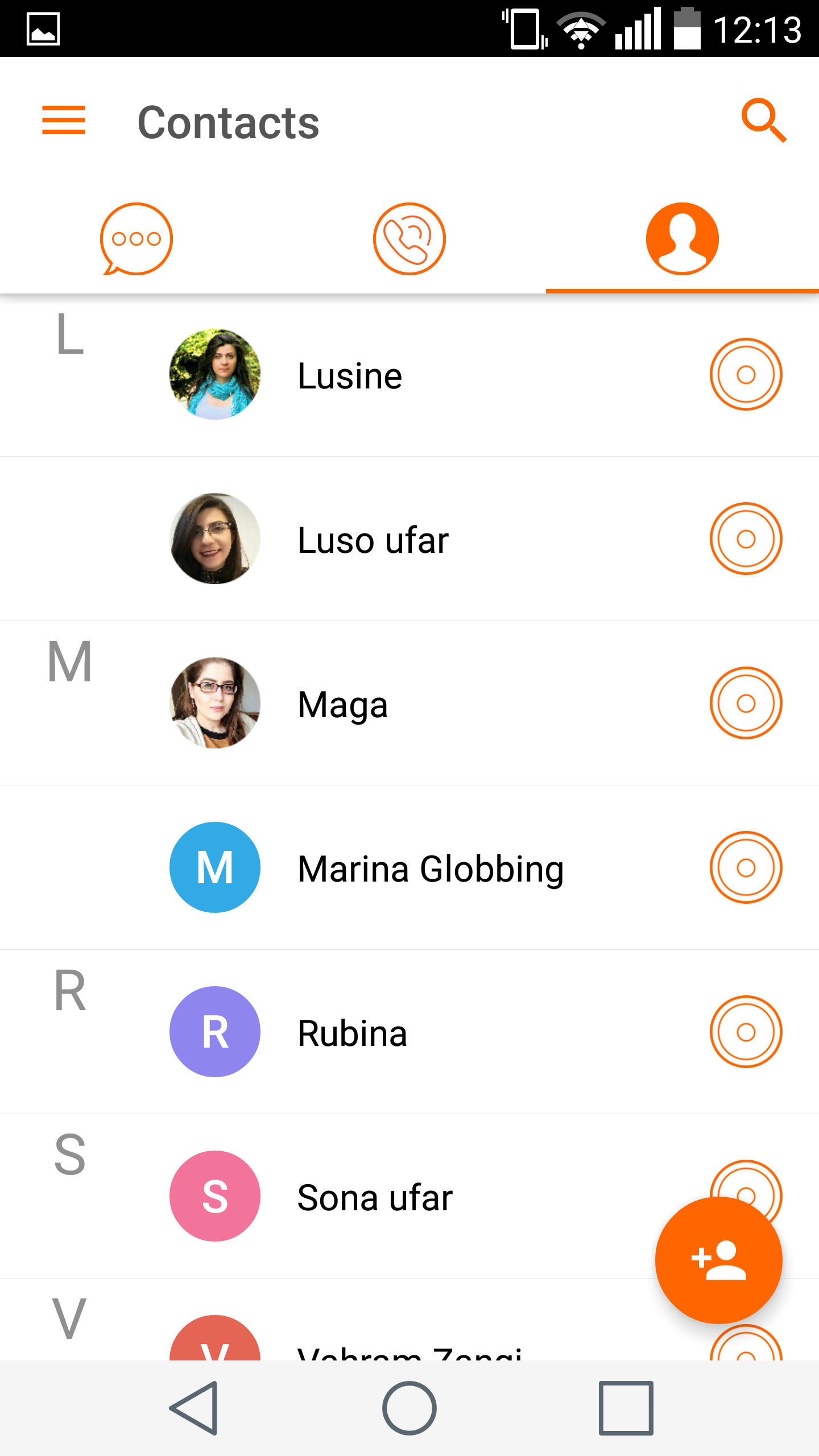
Task: Open recent apps
Action: (626, 1408)
